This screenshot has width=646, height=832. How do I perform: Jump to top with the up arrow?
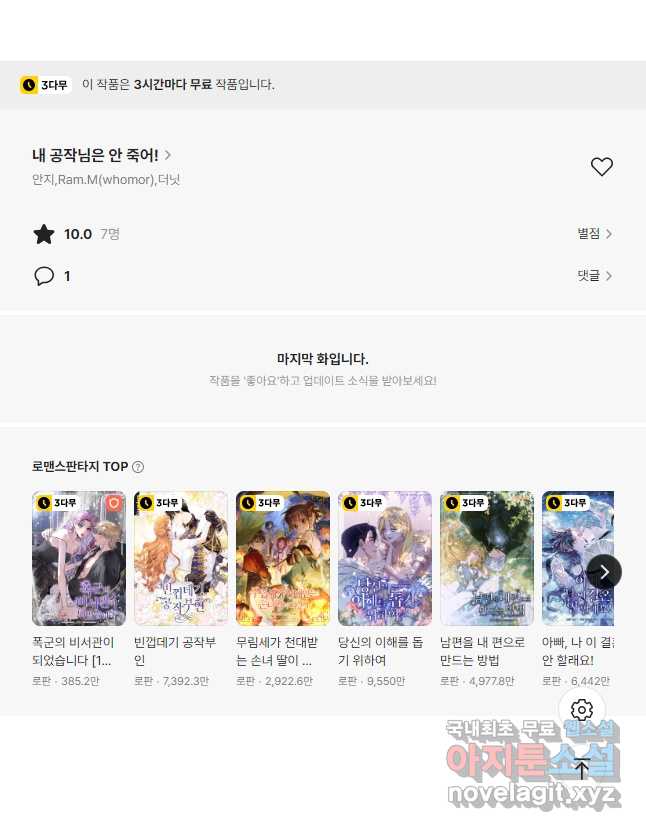(582, 769)
